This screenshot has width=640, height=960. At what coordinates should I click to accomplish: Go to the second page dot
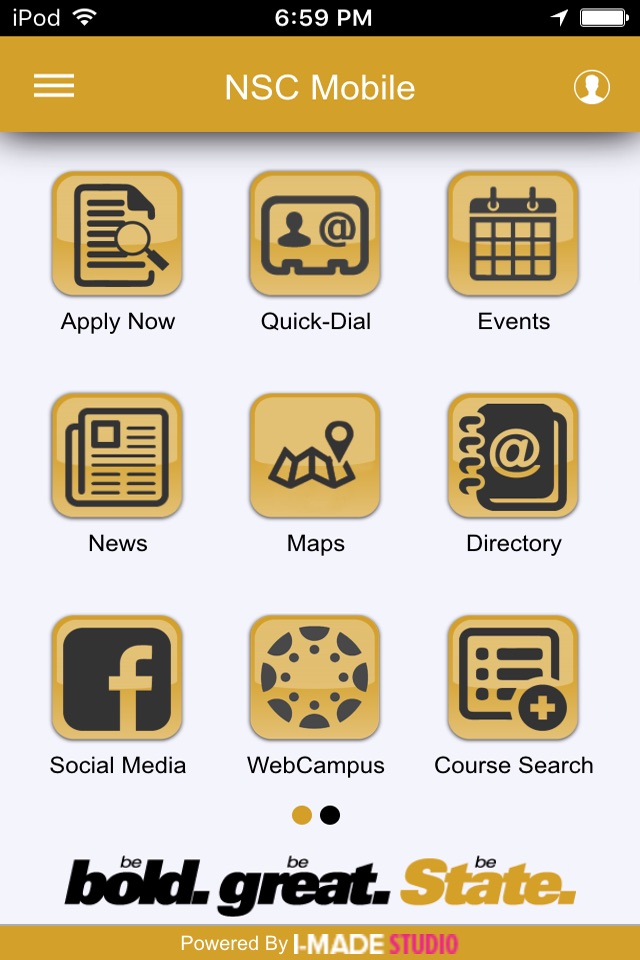coord(330,815)
